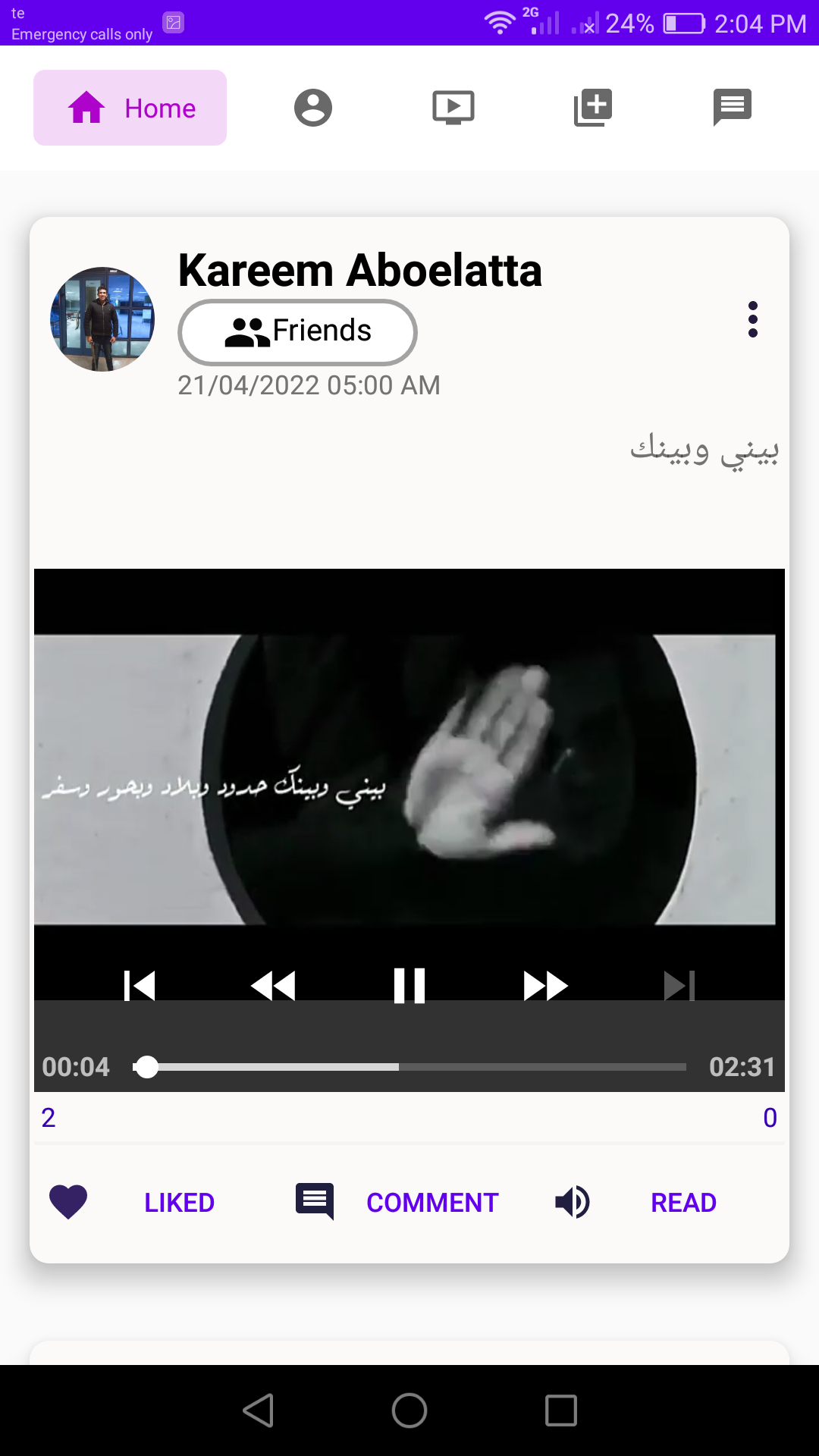Skip to previous video

140,986
